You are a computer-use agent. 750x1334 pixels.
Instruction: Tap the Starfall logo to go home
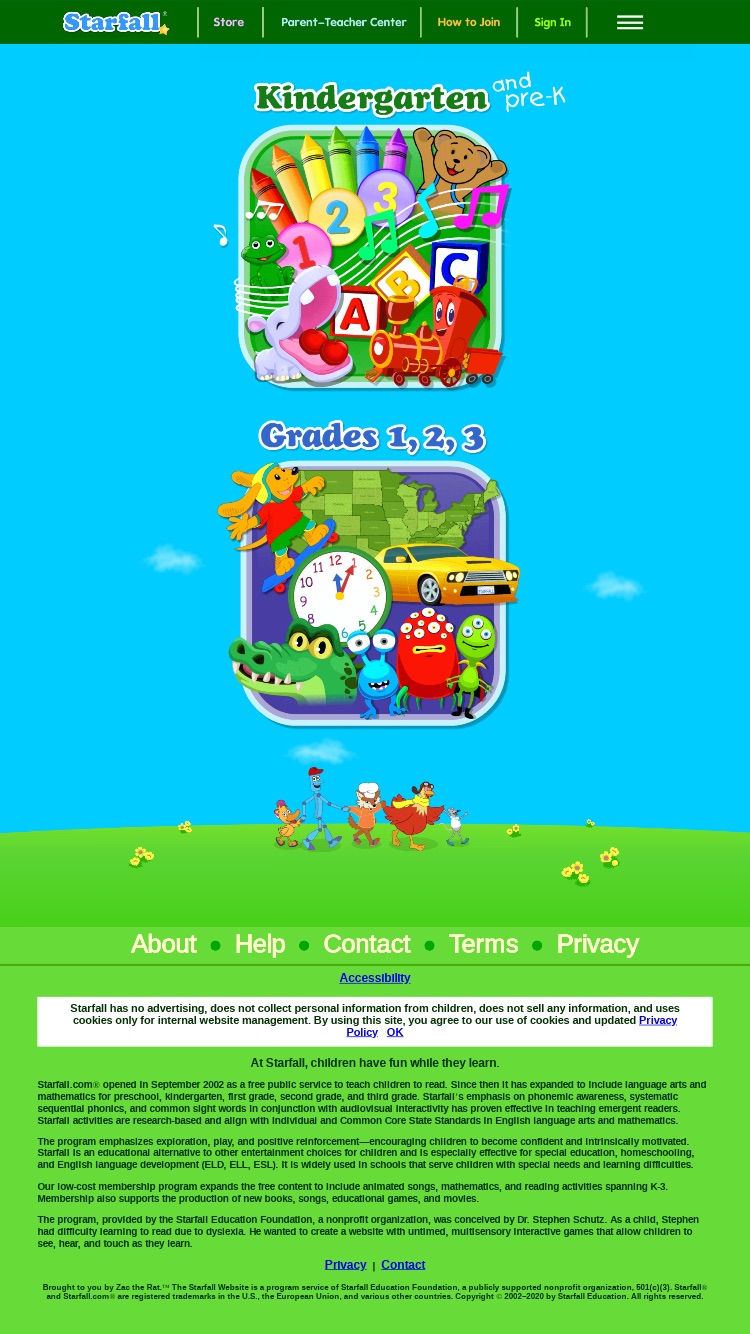point(116,22)
